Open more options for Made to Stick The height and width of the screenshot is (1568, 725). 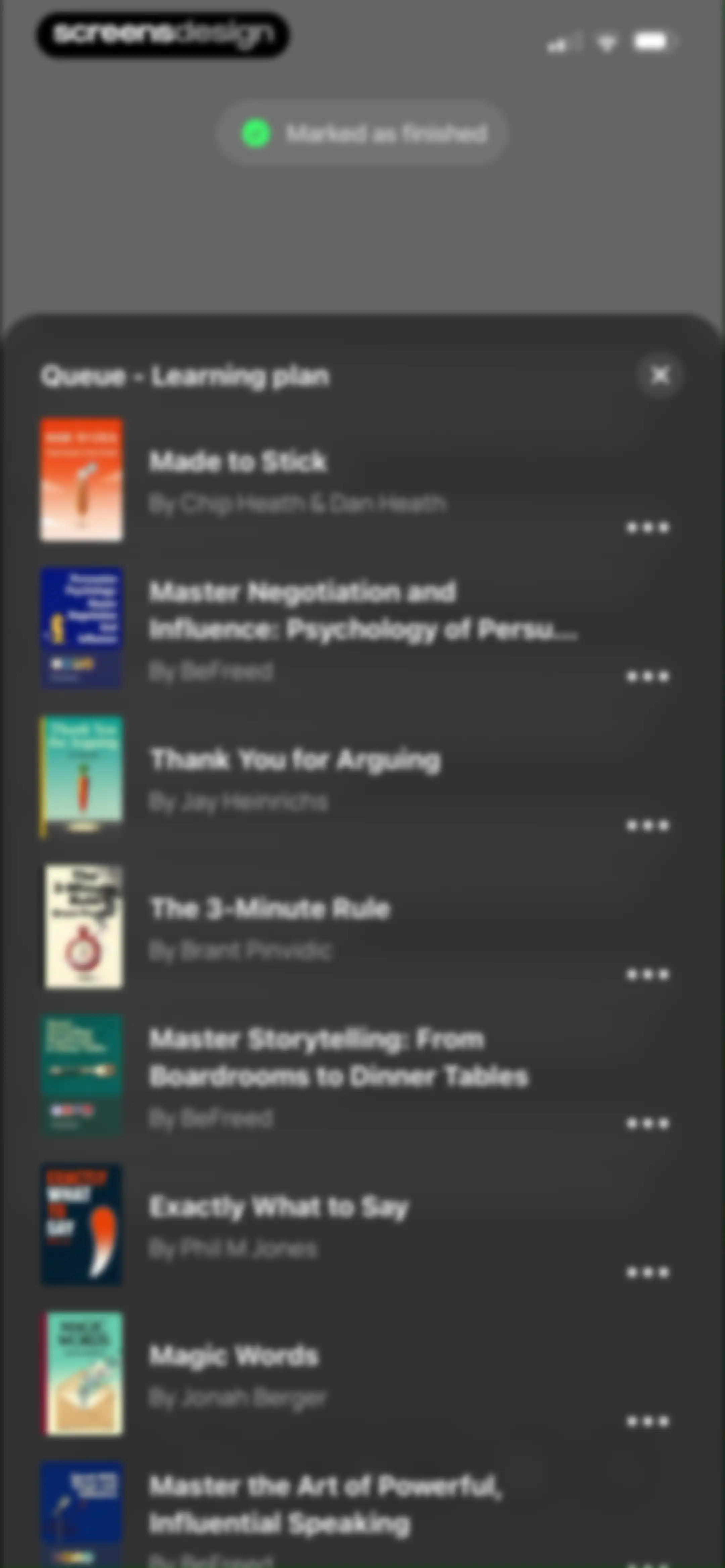tap(648, 527)
